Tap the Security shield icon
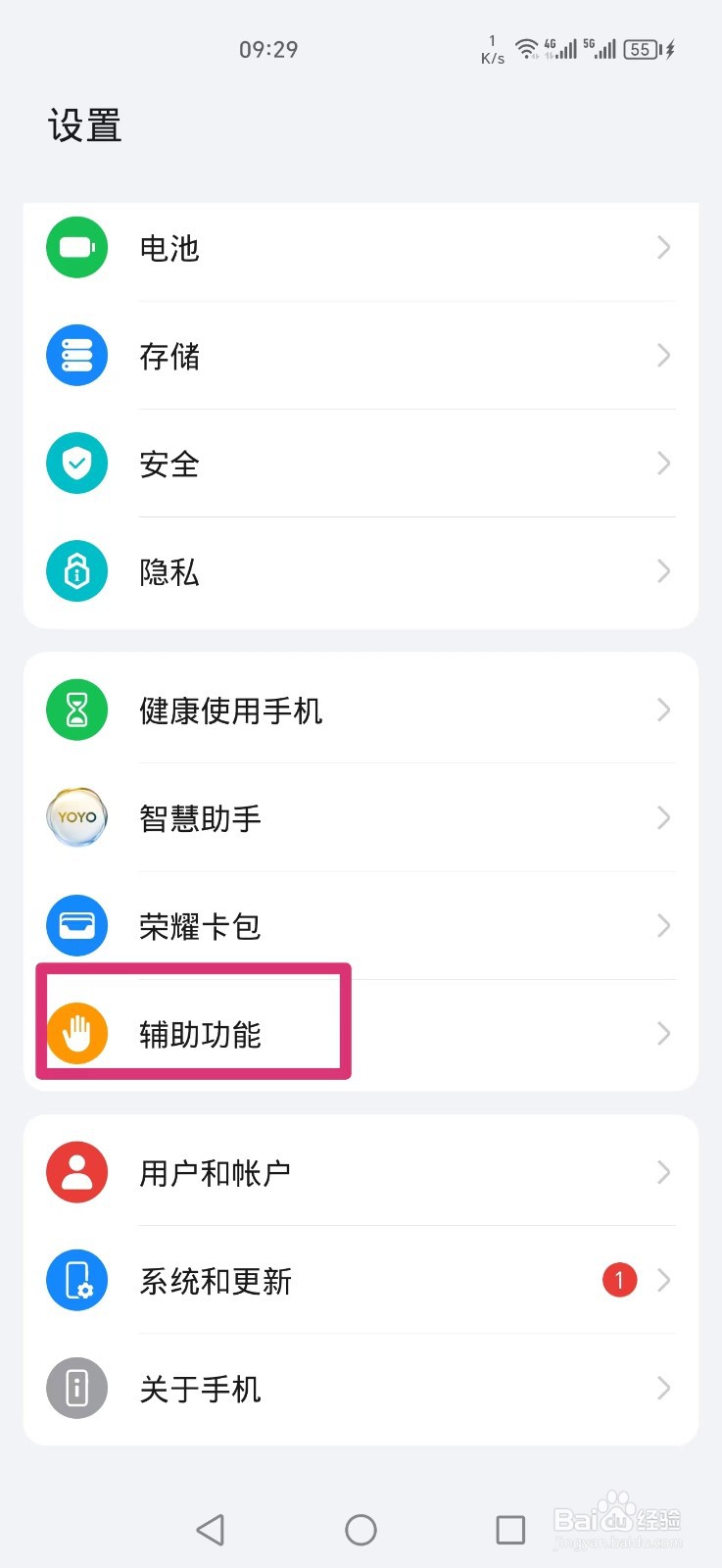 tap(76, 463)
